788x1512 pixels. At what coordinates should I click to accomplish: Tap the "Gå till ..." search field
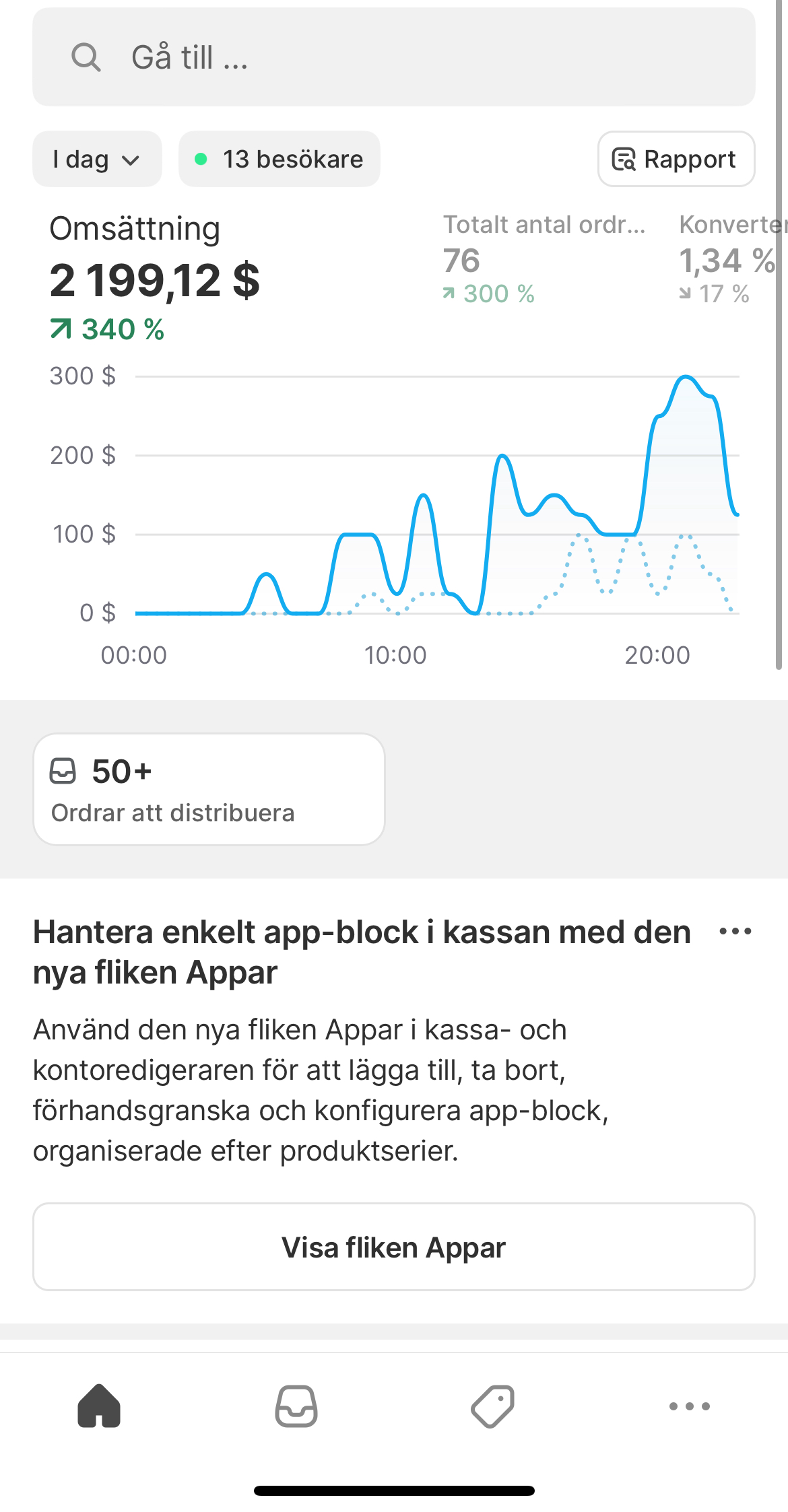[393, 57]
